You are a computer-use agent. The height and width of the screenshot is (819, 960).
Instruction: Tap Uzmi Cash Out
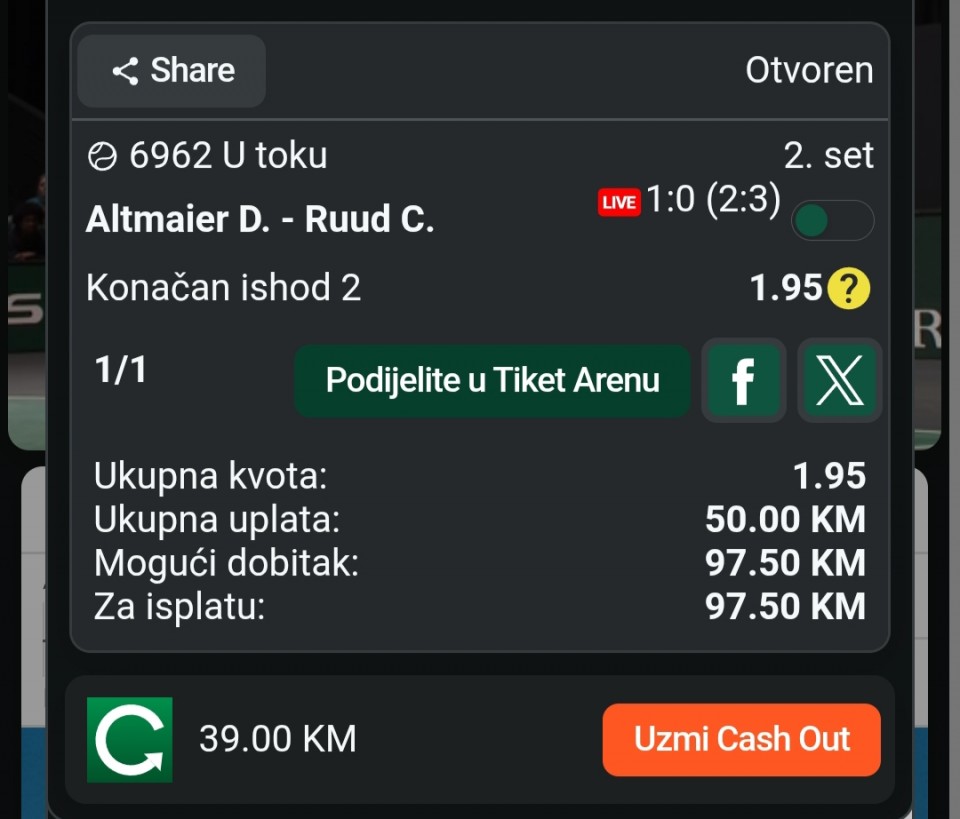tap(741, 740)
